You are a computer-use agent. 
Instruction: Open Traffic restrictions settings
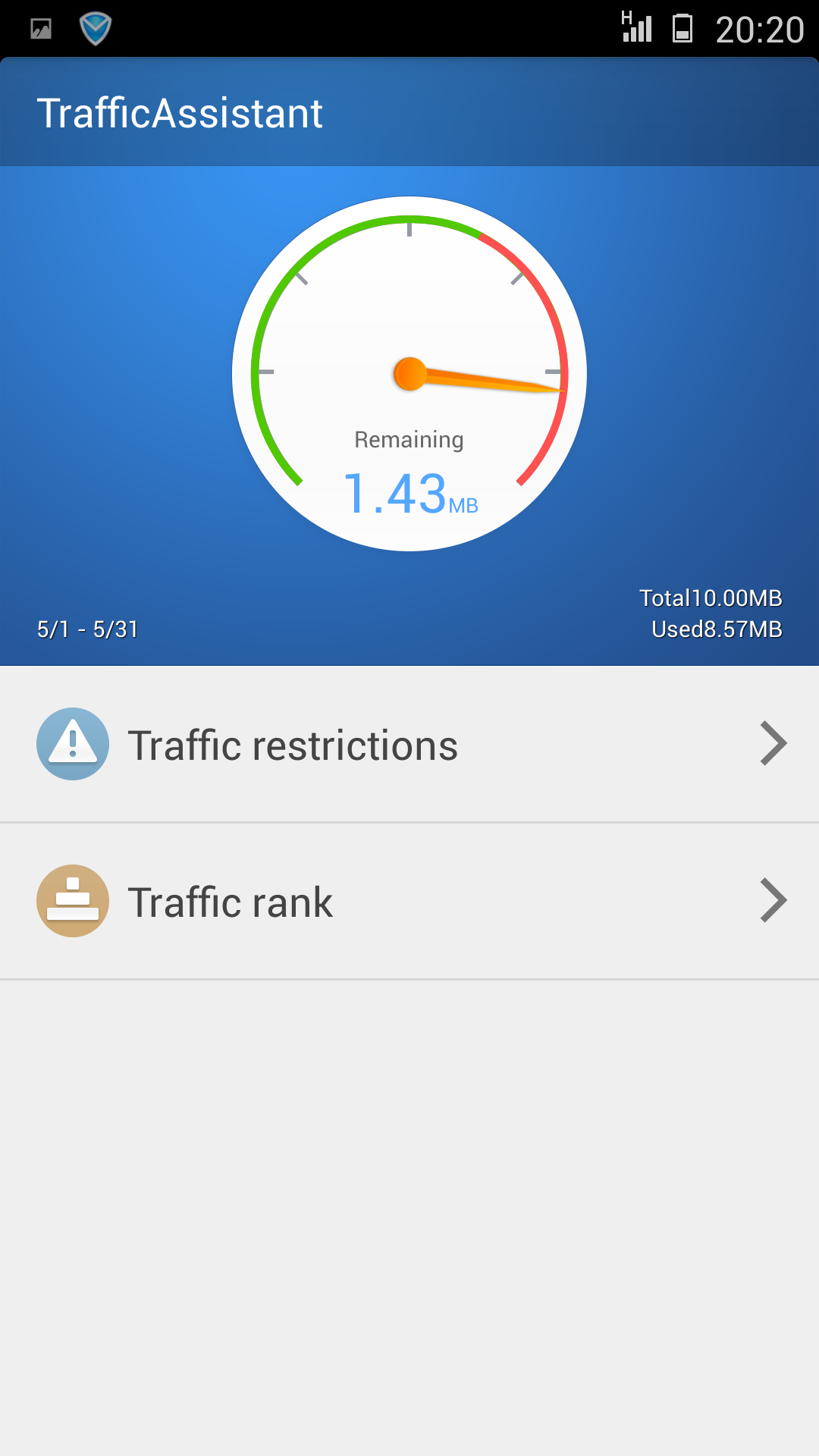[409, 745]
